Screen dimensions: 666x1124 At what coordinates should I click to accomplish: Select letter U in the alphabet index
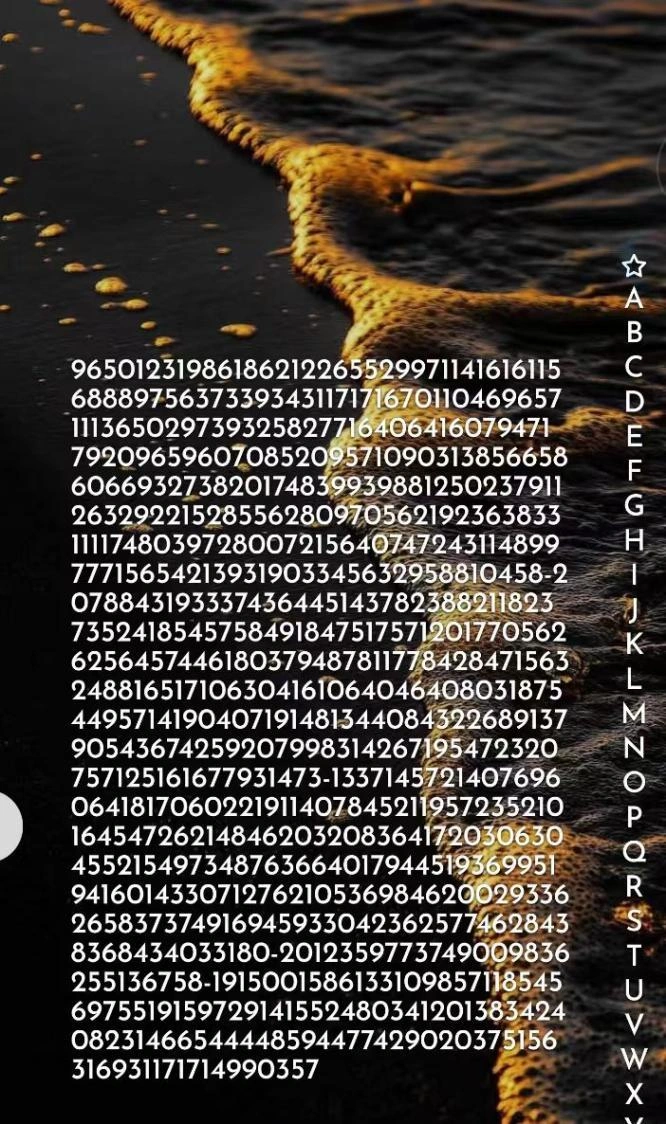634,990
